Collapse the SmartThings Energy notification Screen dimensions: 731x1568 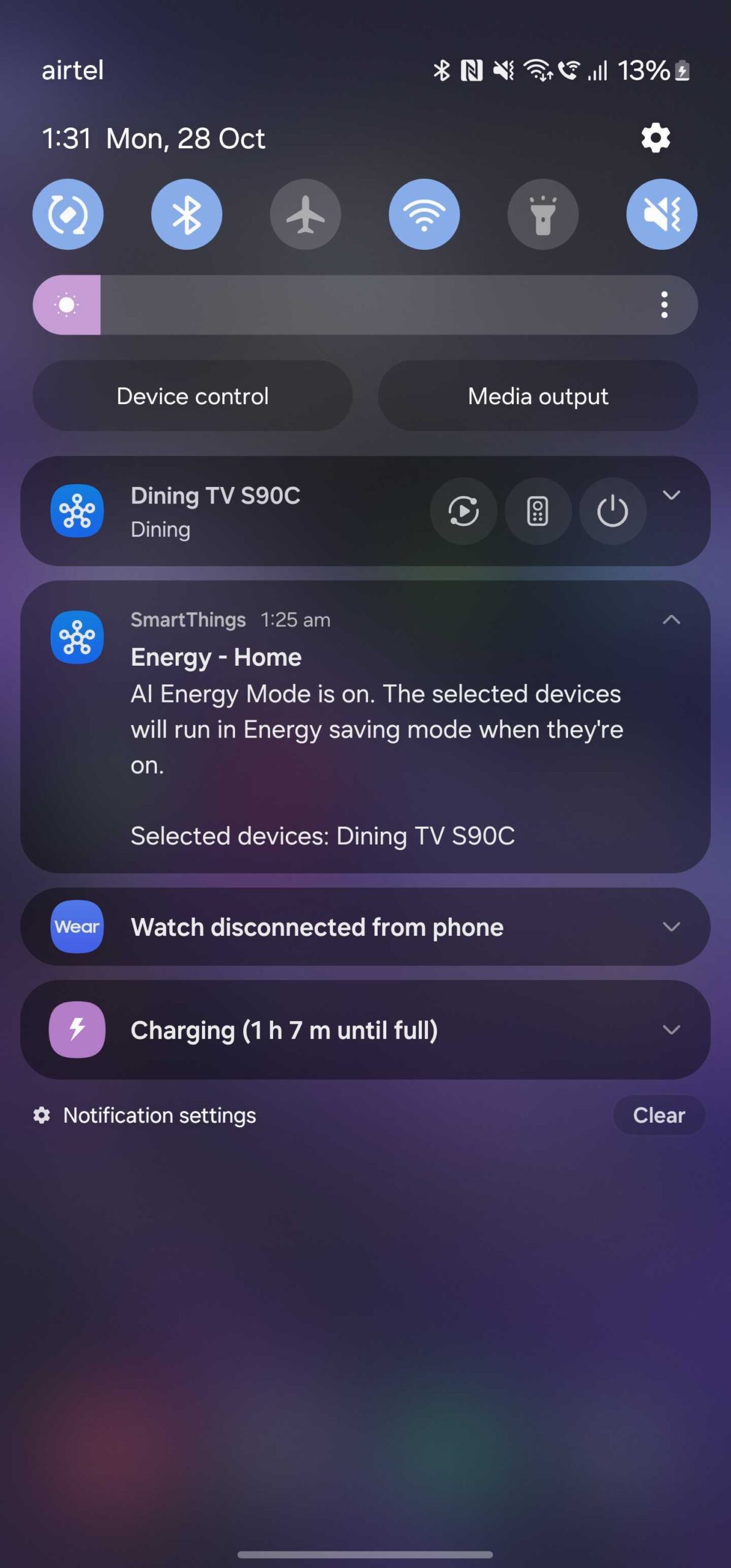(x=671, y=620)
